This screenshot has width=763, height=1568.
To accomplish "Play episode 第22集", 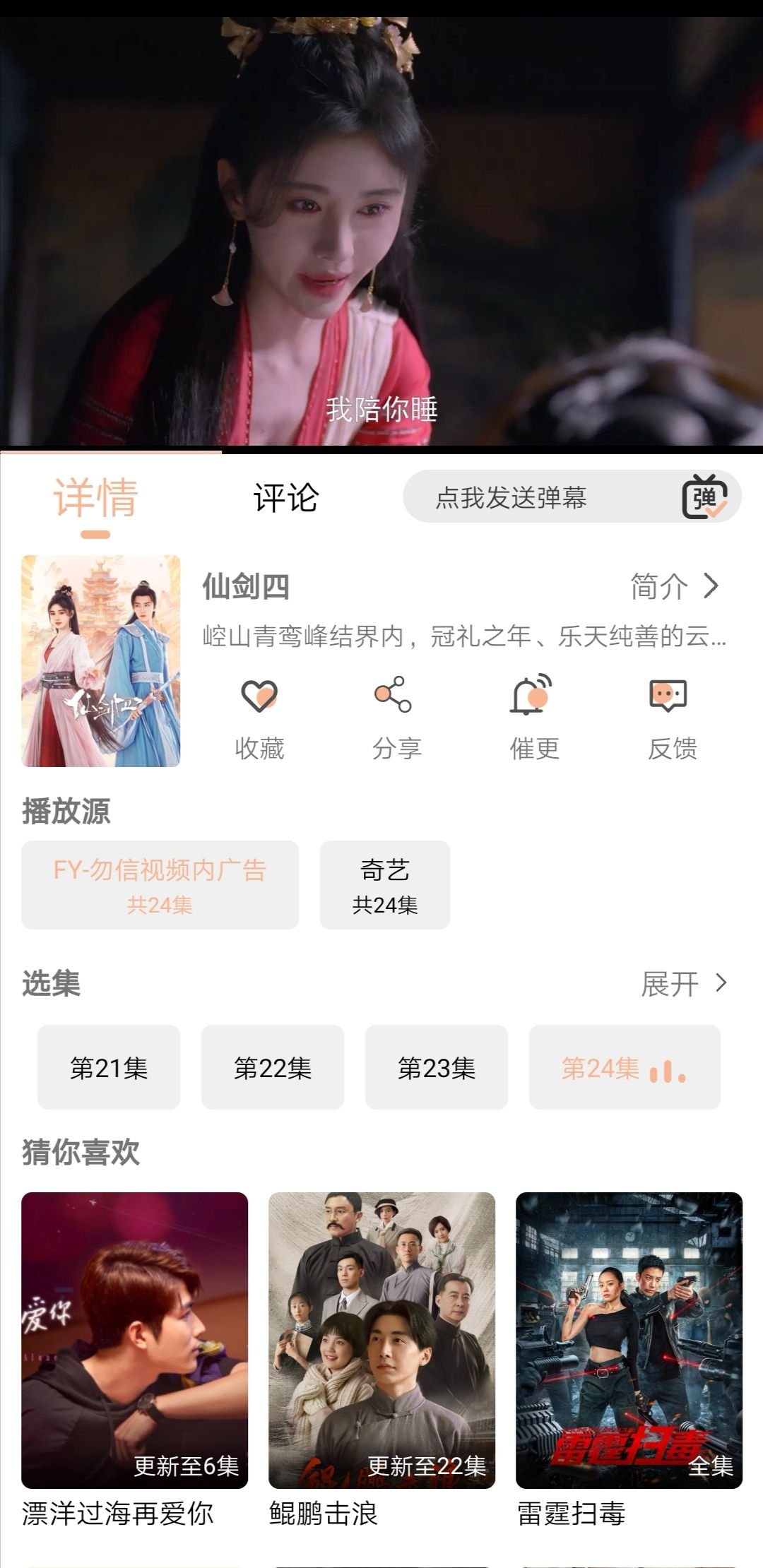I will pyautogui.click(x=273, y=1067).
